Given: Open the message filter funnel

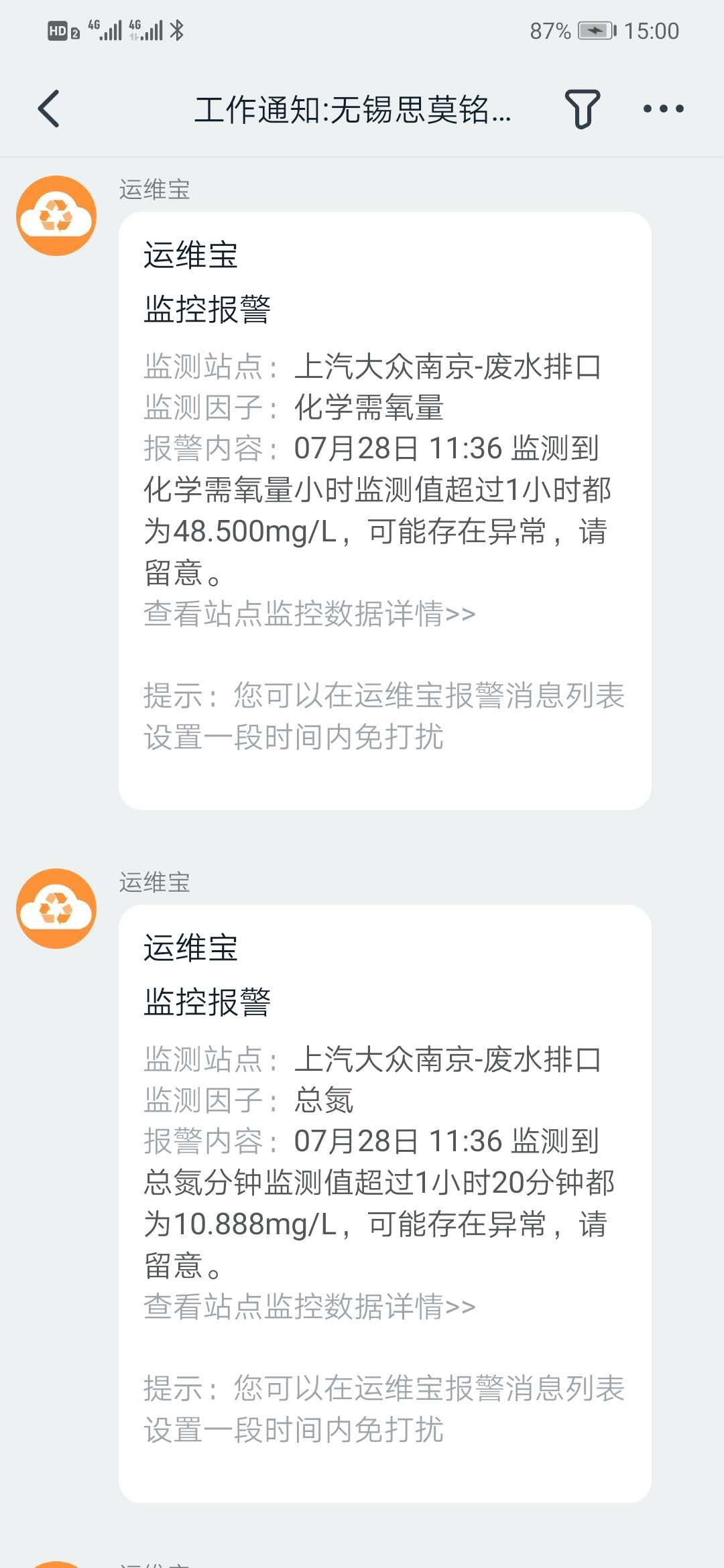Looking at the screenshot, I should tap(582, 109).
